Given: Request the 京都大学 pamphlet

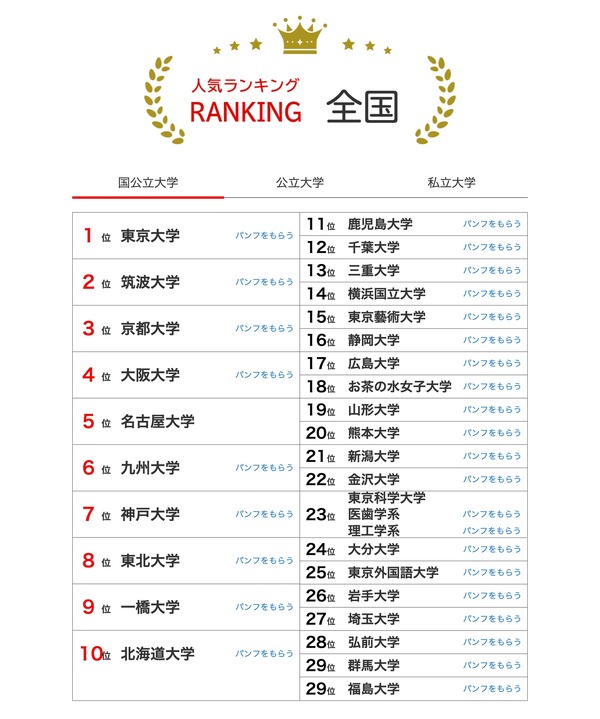Looking at the screenshot, I should click(265, 328).
